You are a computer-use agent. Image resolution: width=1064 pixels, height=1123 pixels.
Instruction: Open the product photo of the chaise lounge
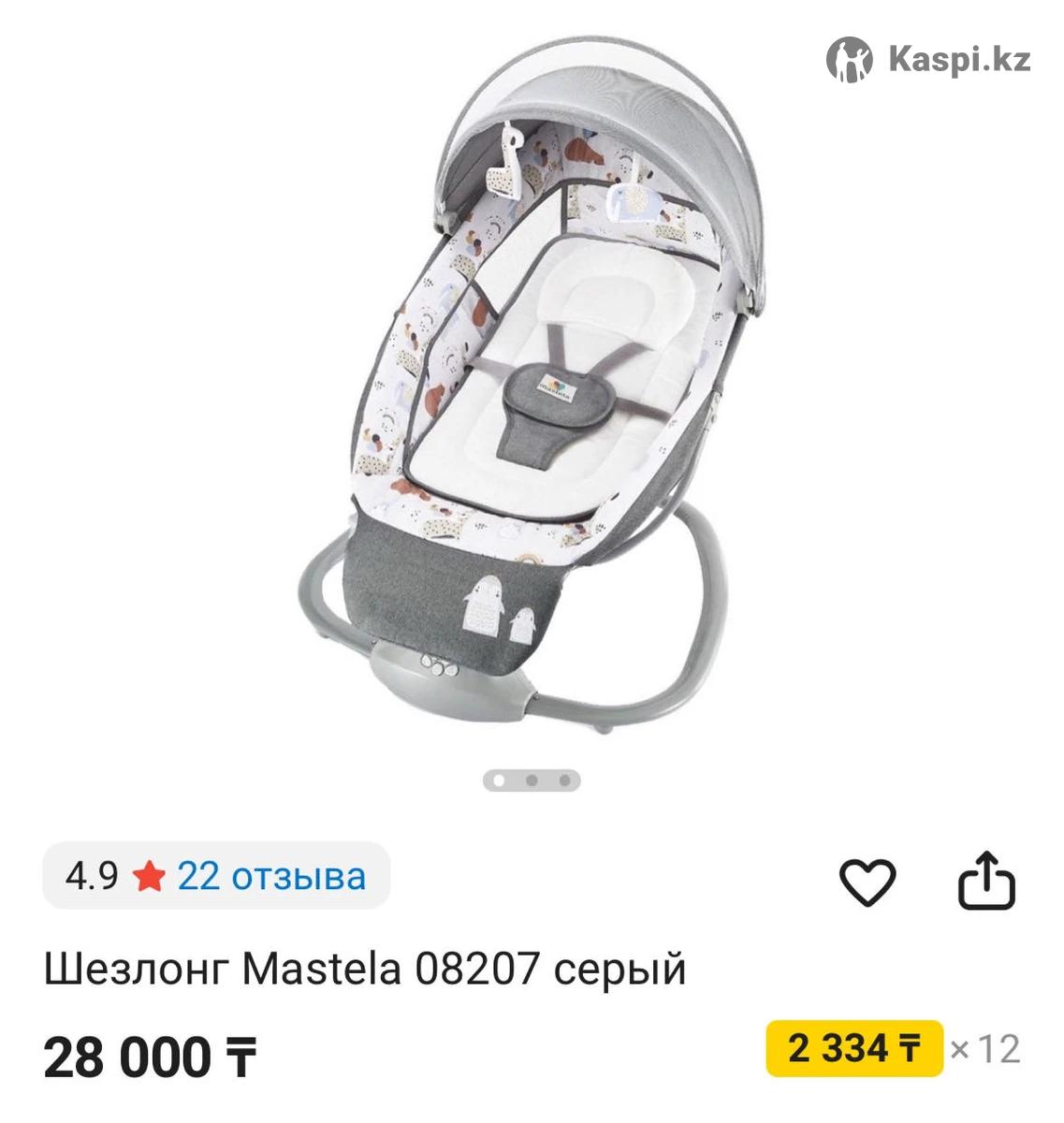tap(531, 393)
